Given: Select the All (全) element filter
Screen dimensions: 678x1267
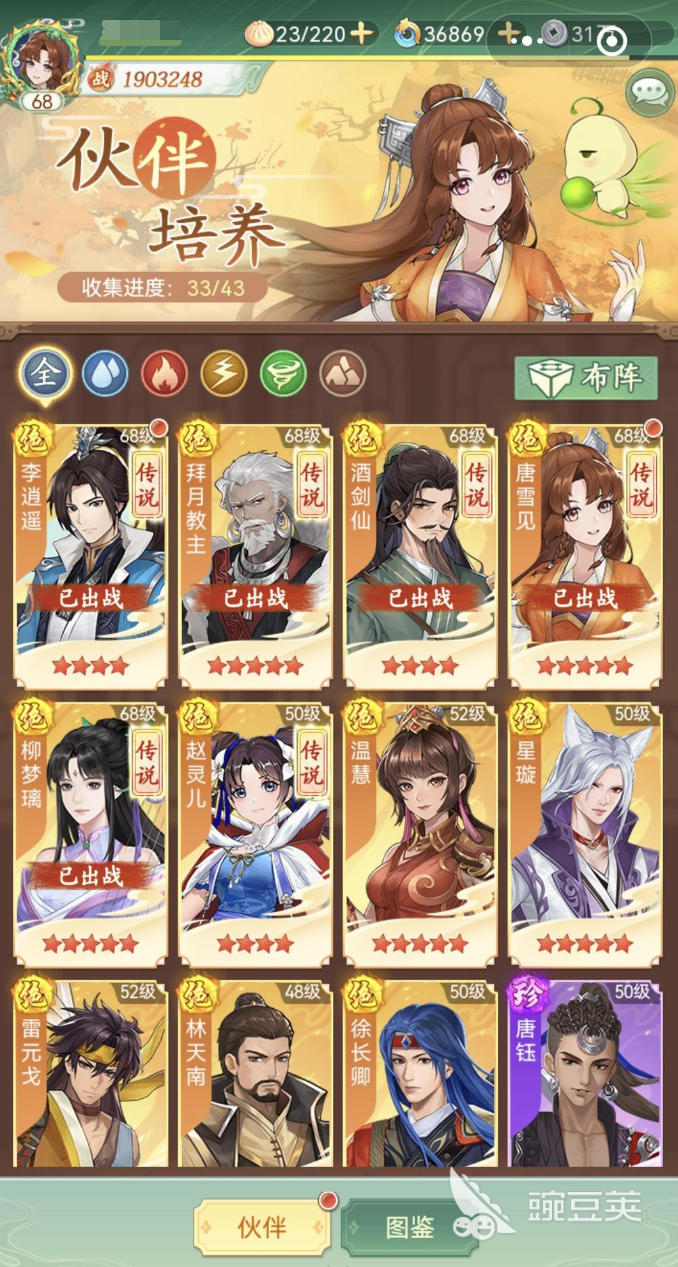Looking at the screenshot, I should (44, 375).
